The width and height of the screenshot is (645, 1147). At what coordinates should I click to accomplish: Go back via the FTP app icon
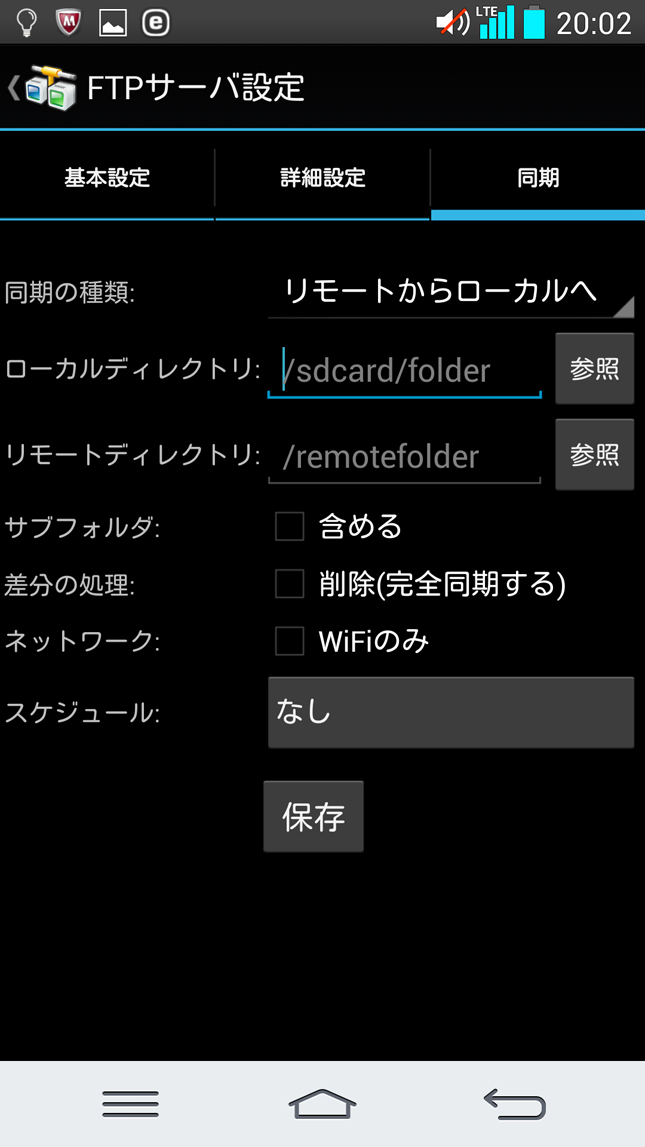tap(48, 88)
